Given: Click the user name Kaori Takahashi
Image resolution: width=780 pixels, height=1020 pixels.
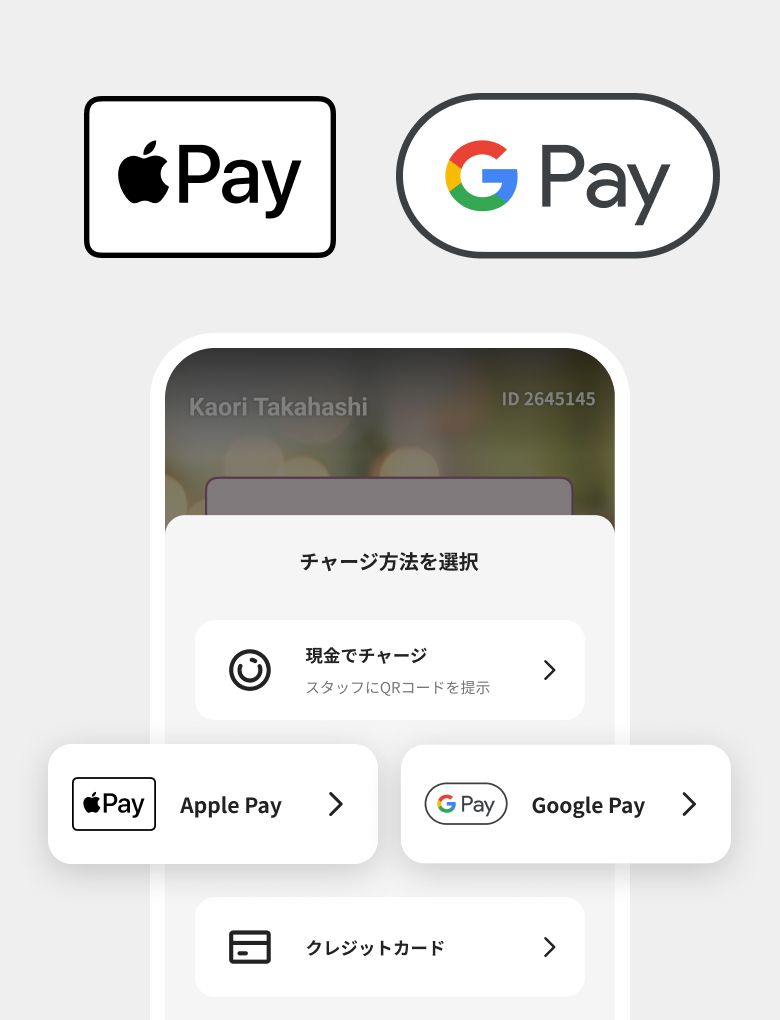Looking at the screenshot, I should [x=278, y=407].
